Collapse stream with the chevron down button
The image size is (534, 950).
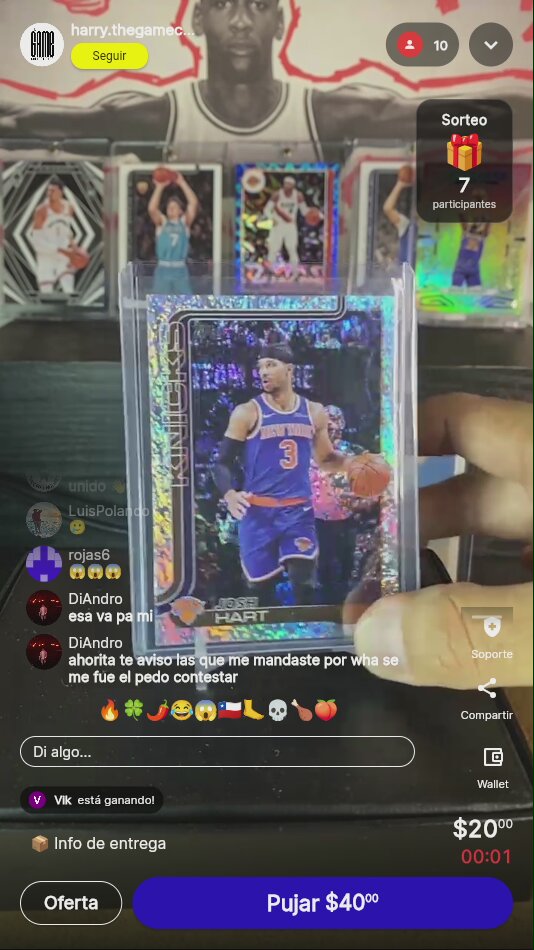491,45
